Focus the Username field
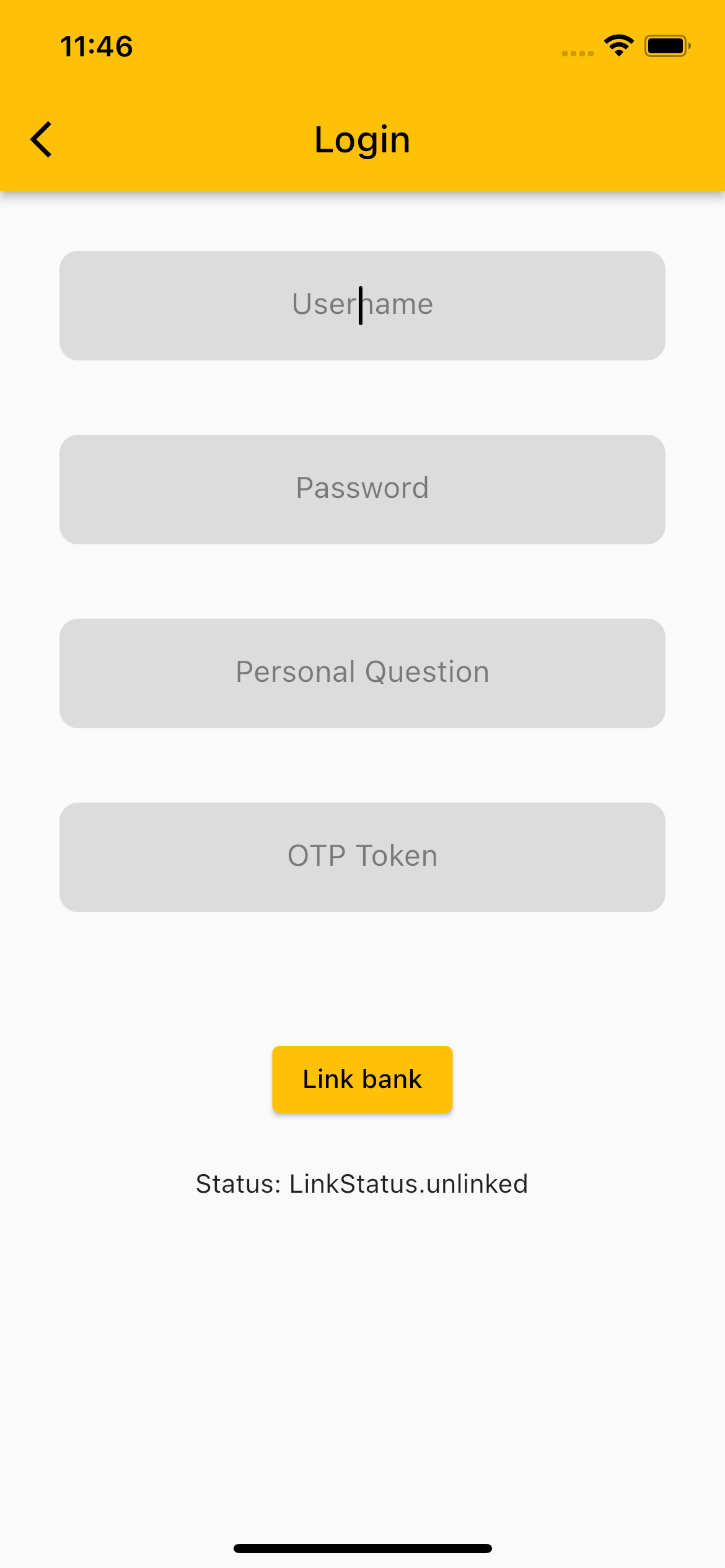The width and height of the screenshot is (725, 1568). coord(362,305)
